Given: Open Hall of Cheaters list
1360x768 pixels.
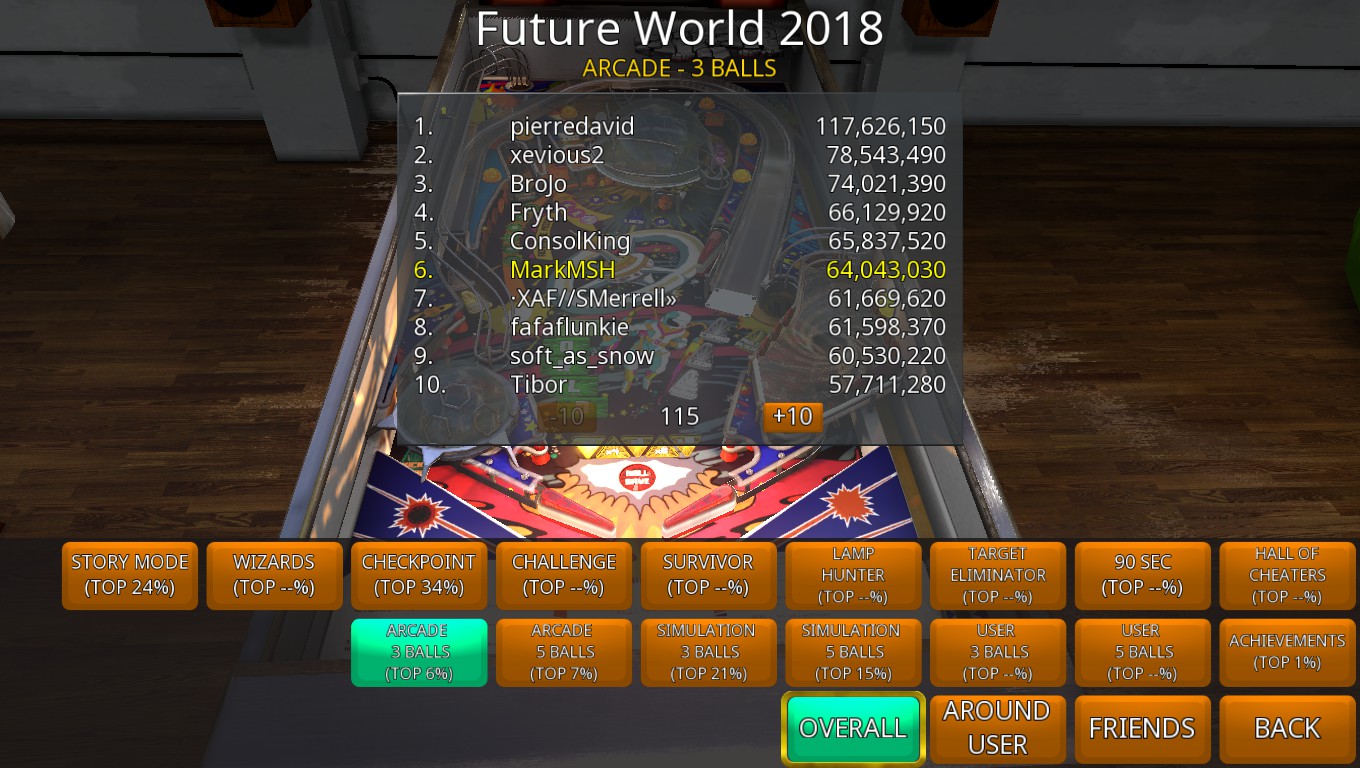Looking at the screenshot, I should pos(1287,575).
